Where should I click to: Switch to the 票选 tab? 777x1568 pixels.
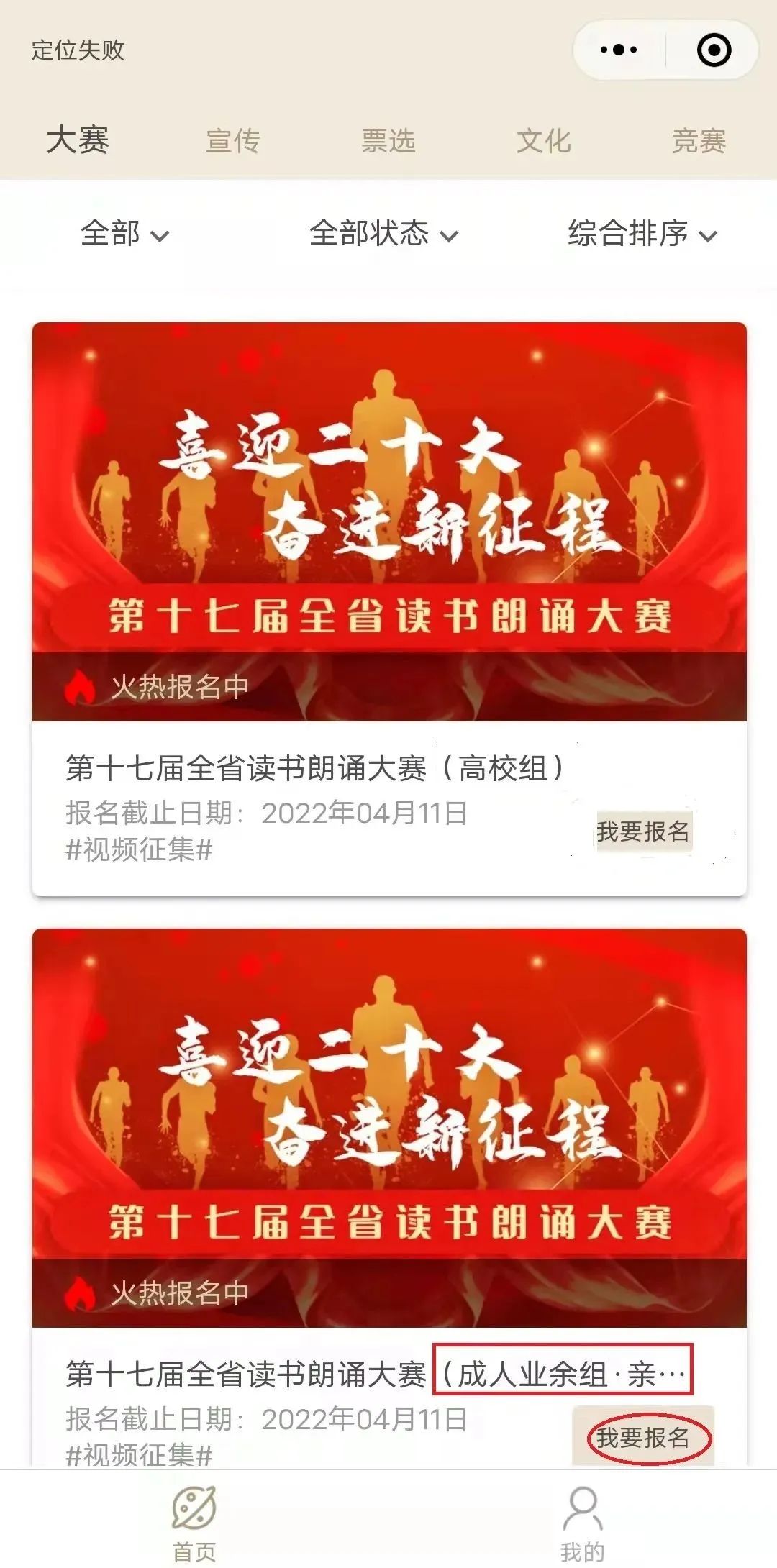tap(388, 140)
